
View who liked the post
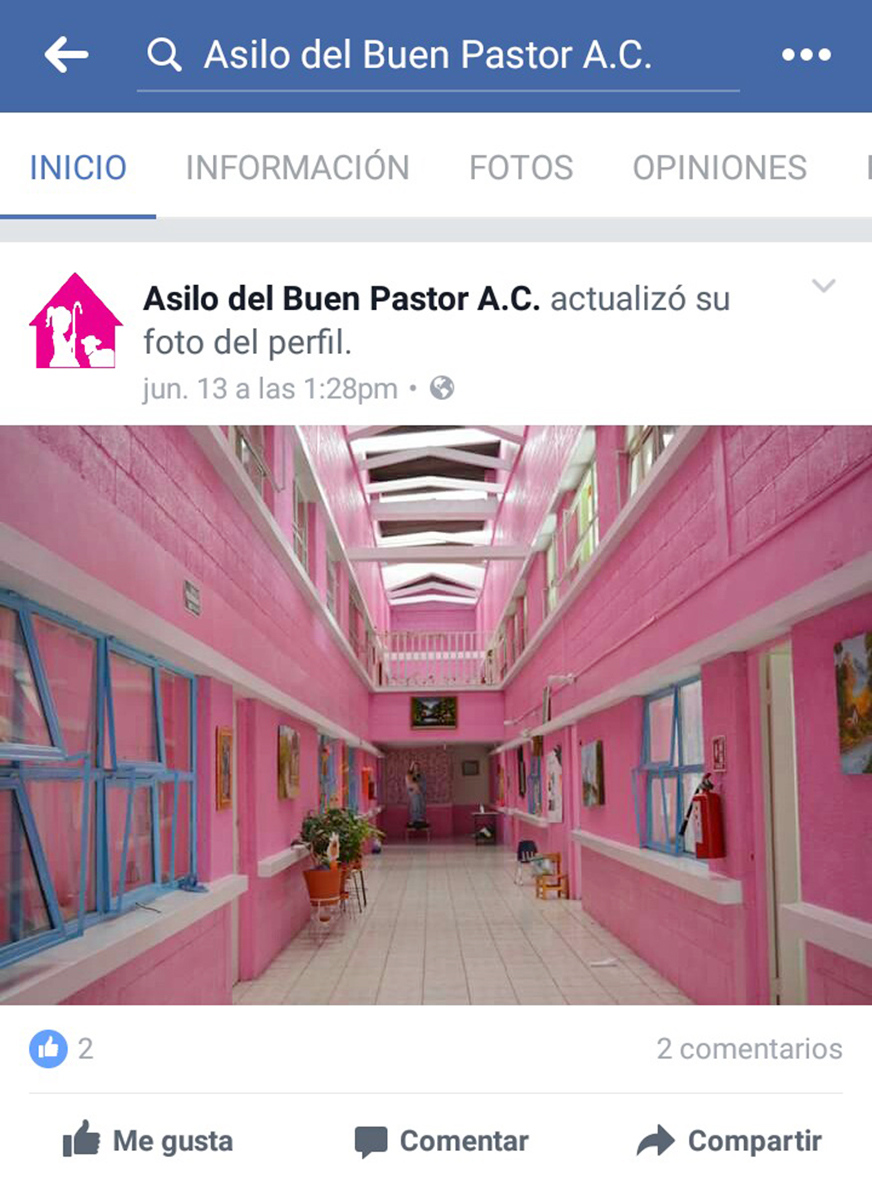coord(61,1049)
